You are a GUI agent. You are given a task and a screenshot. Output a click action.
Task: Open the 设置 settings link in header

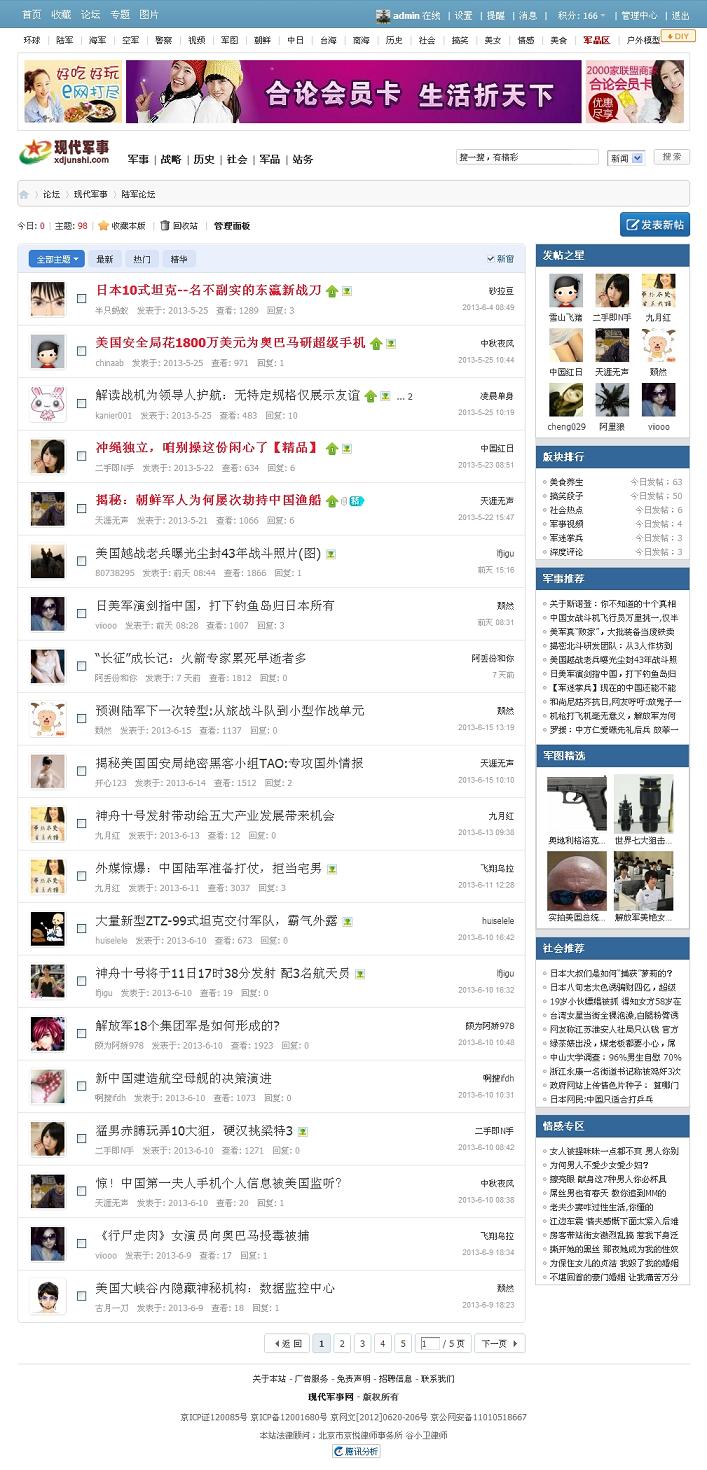[x=463, y=16]
